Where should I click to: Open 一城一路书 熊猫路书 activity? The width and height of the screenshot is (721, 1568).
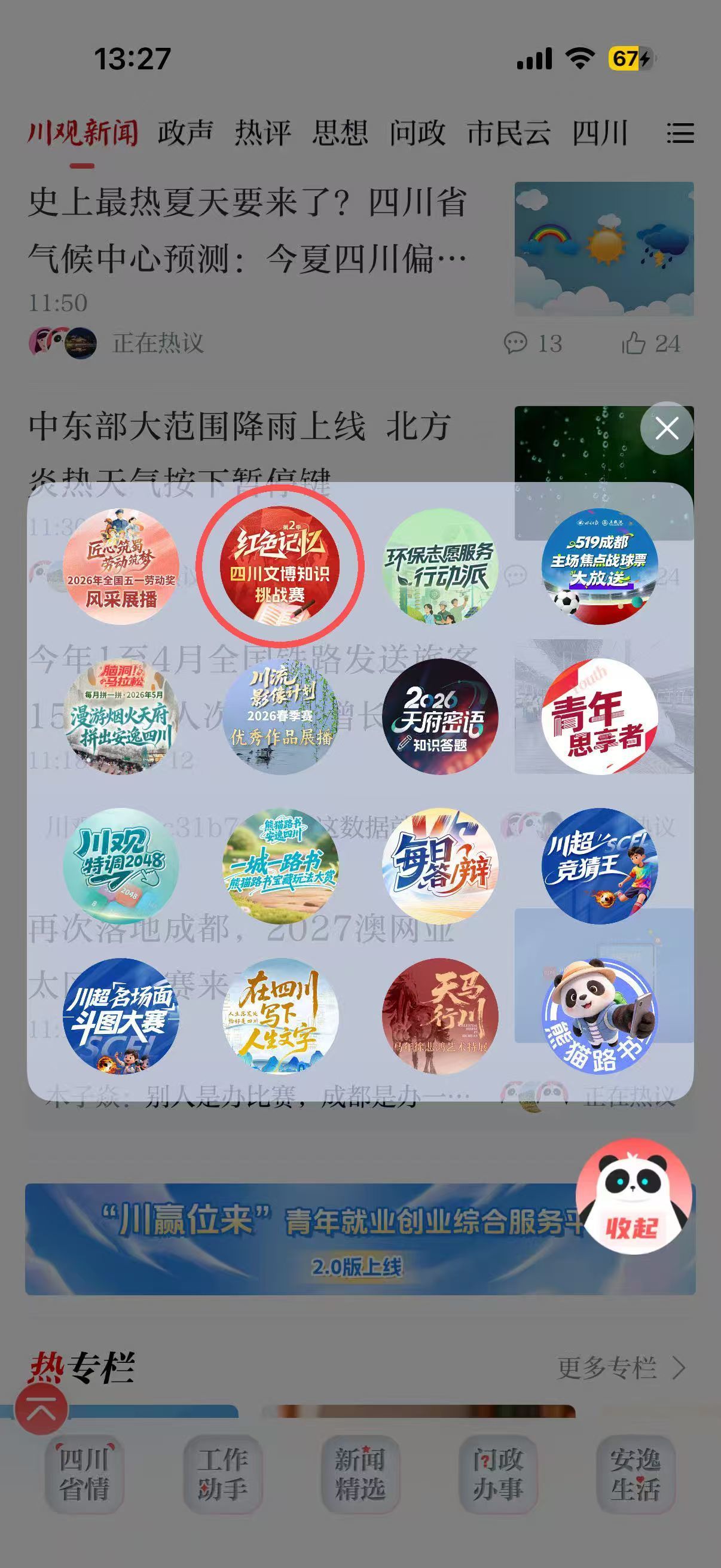point(280,865)
